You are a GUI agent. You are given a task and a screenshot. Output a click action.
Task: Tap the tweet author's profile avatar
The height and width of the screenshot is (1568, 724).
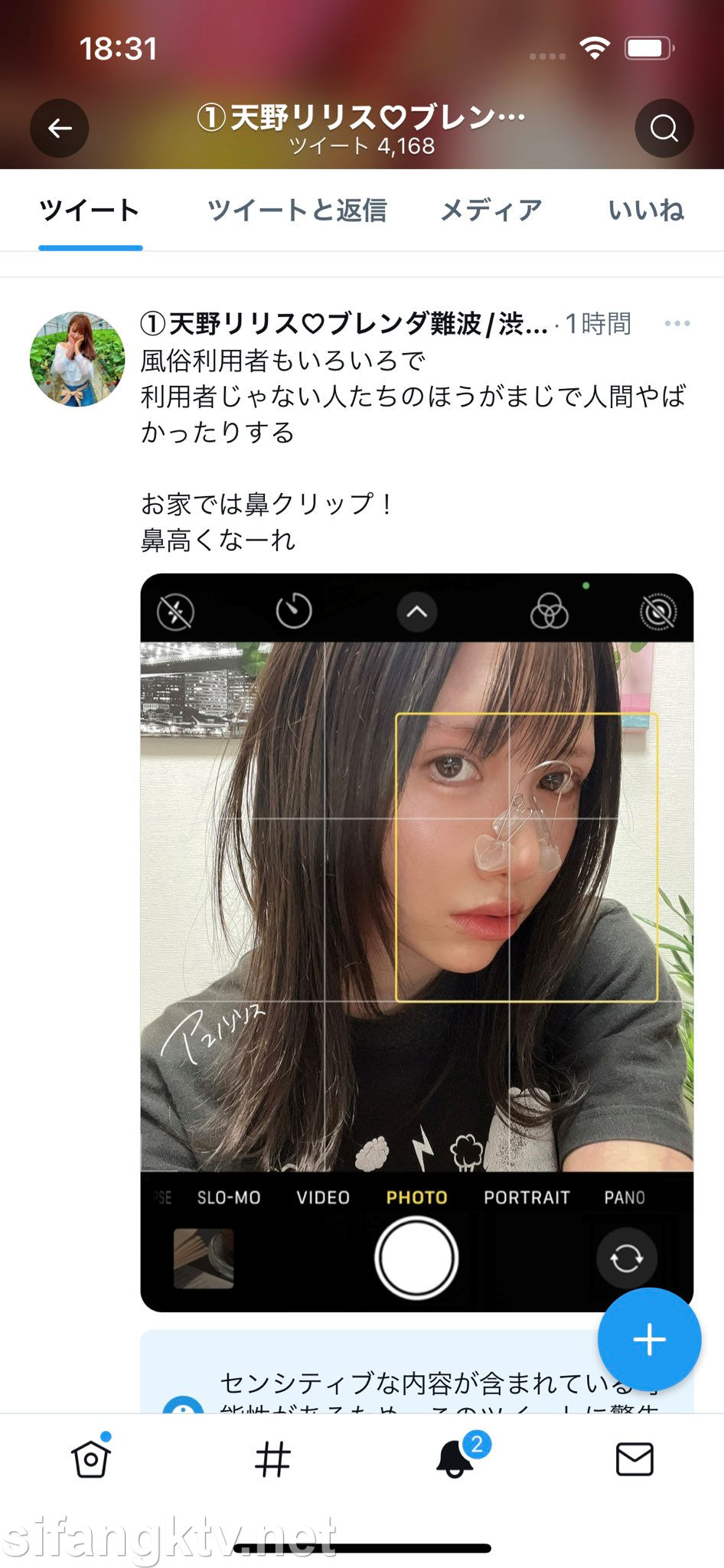pyautogui.click(x=77, y=358)
